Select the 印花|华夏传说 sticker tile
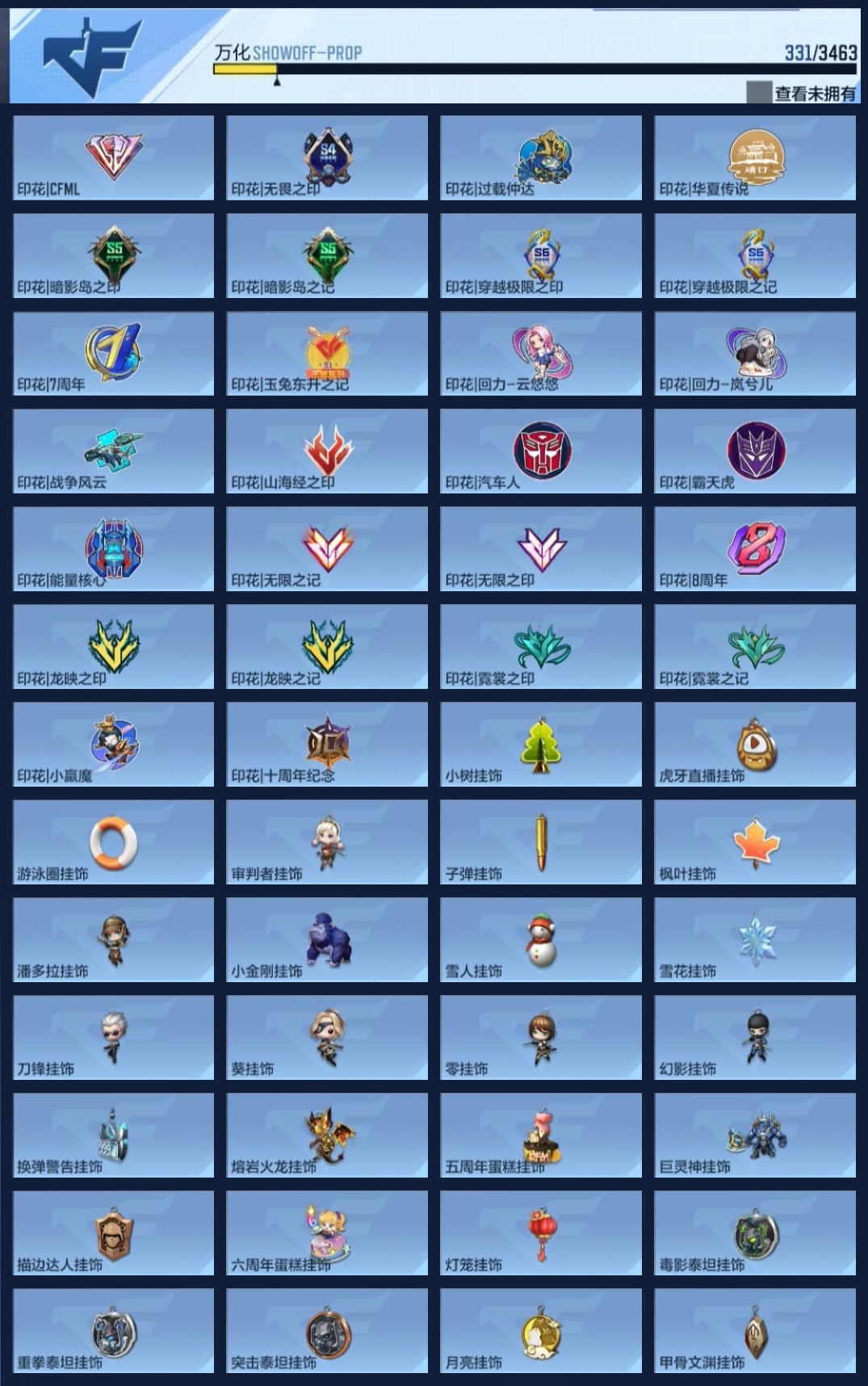This screenshot has height=1386, width=868. 755,157
